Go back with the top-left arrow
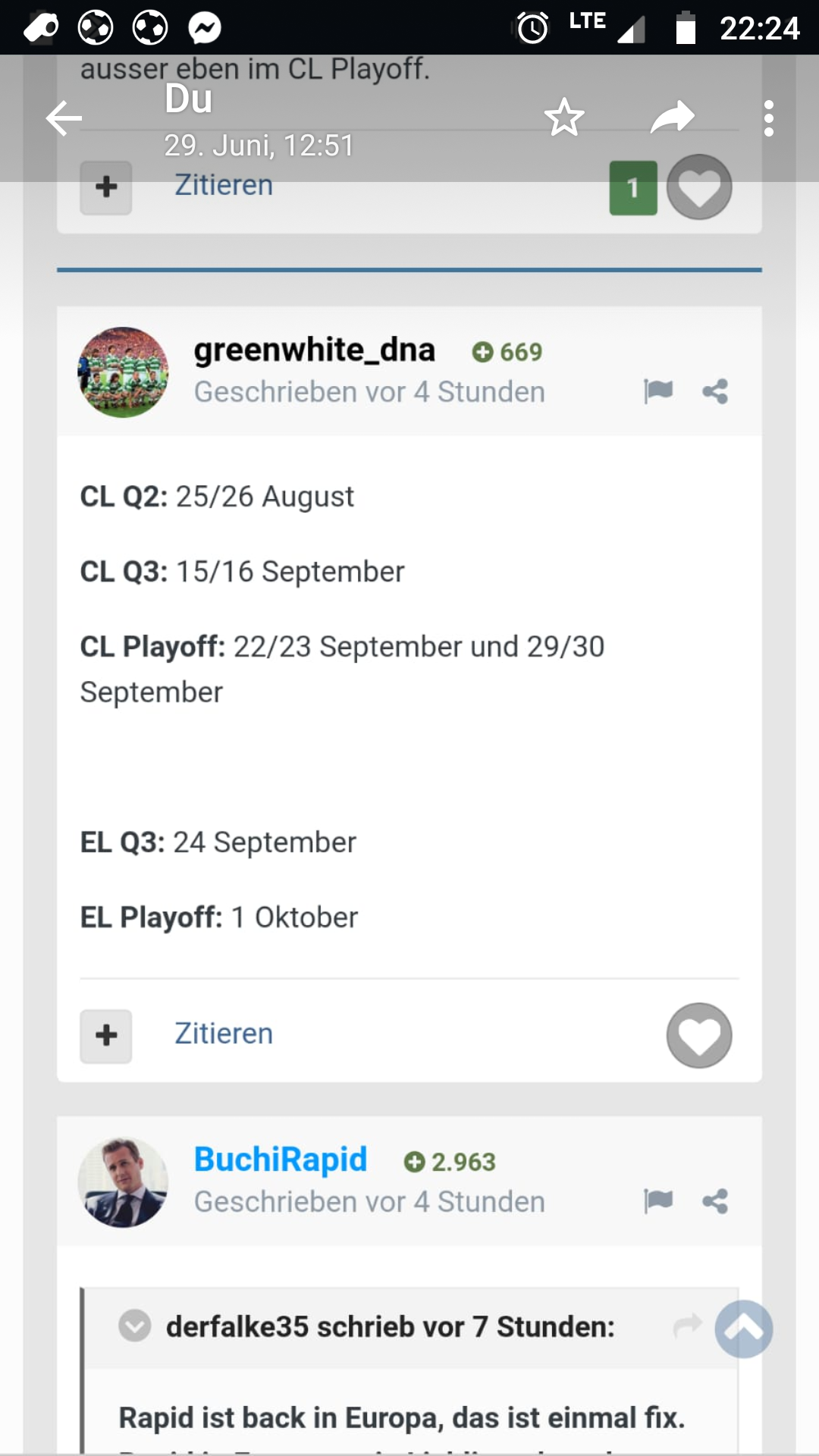The height and width of the screenshot is (1456, 819). click(x=64, y=118)
